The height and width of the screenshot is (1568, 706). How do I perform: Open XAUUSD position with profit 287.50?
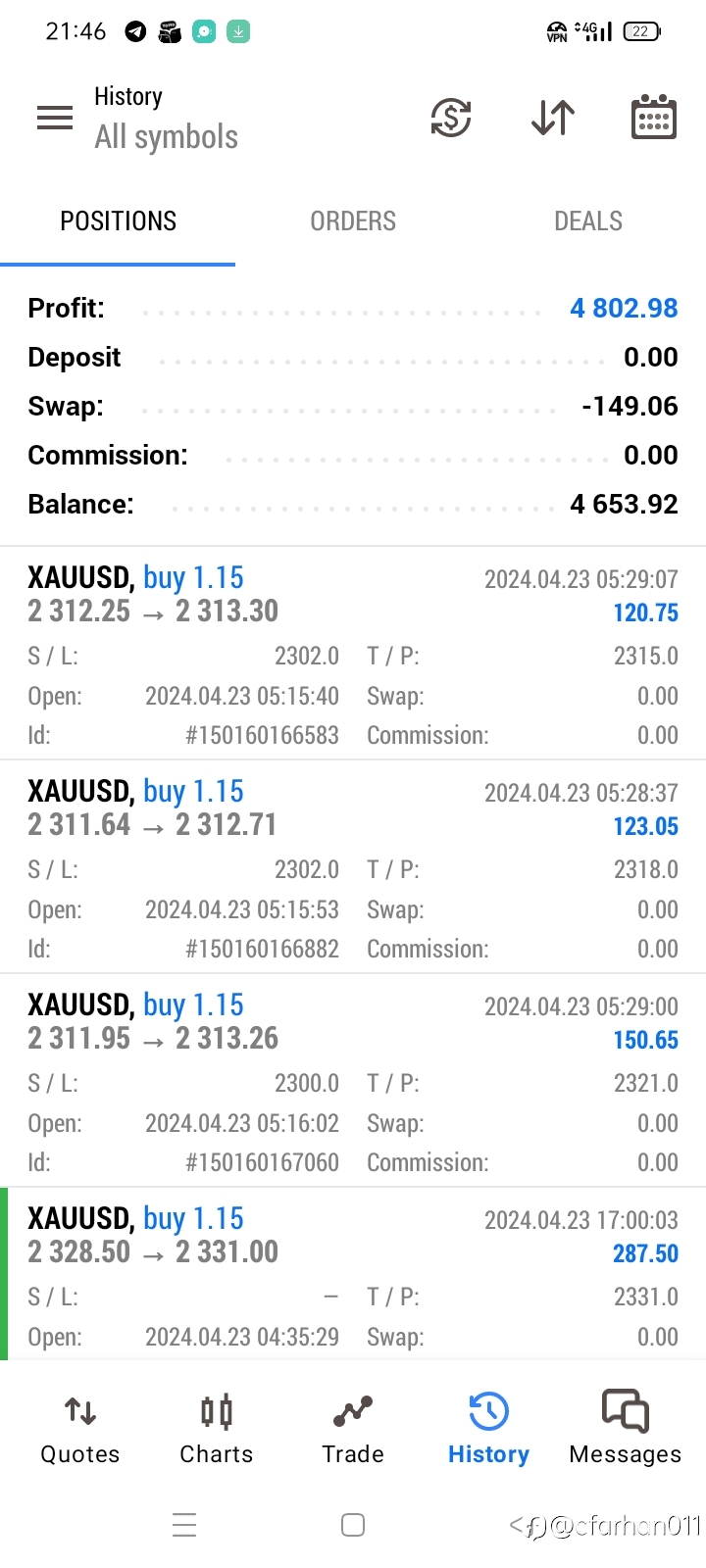(353, 1274)
